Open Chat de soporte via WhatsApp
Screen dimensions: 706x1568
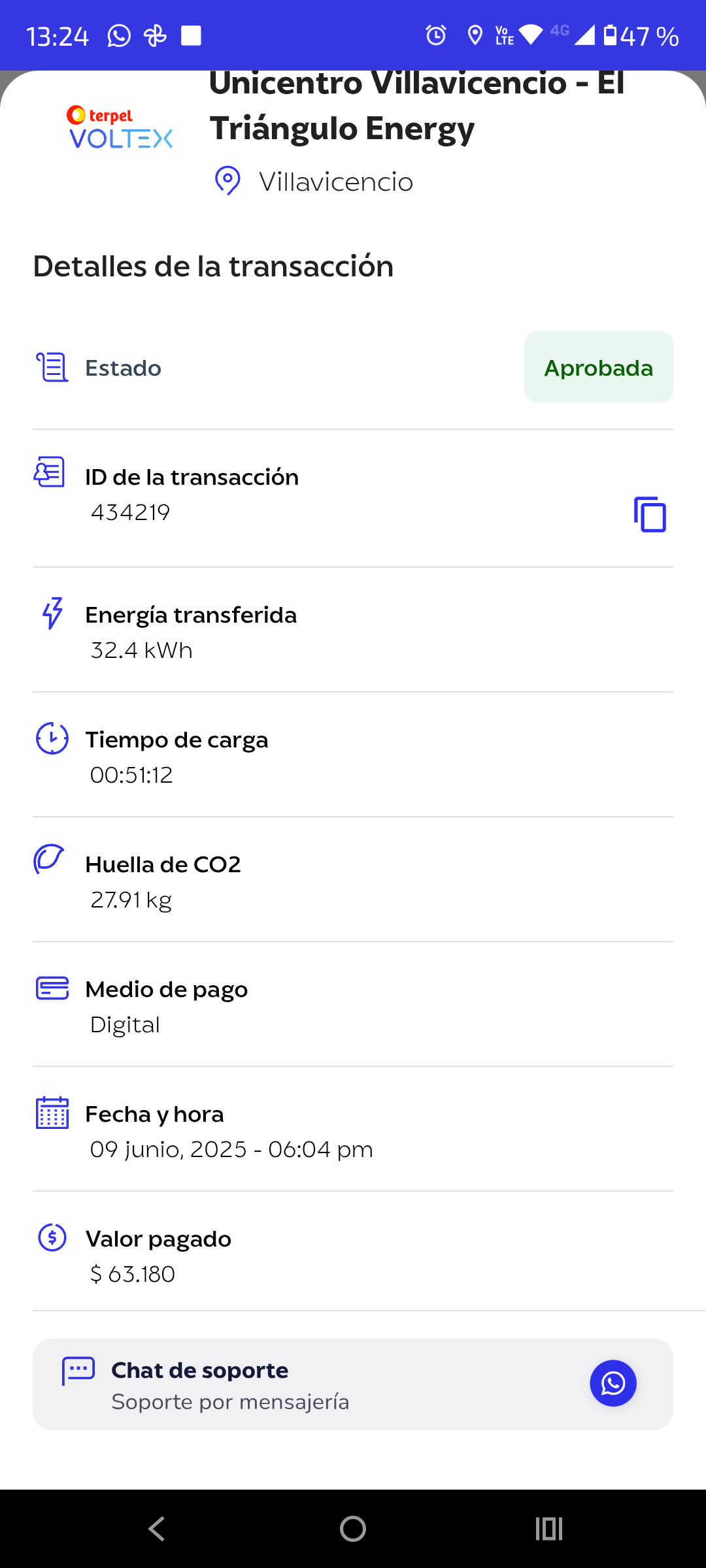tap(613, 1383)
